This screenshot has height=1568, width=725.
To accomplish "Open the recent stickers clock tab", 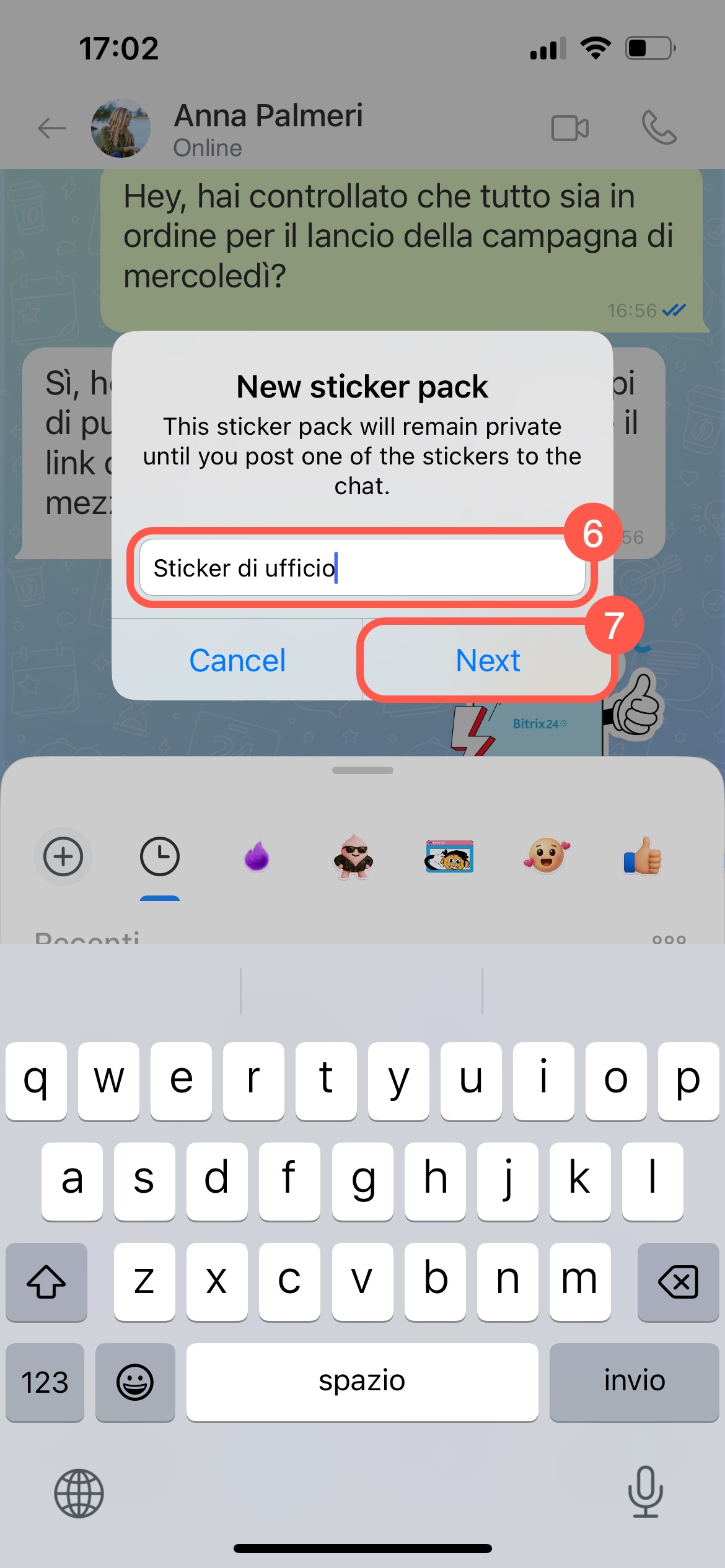I will point(160,856).
